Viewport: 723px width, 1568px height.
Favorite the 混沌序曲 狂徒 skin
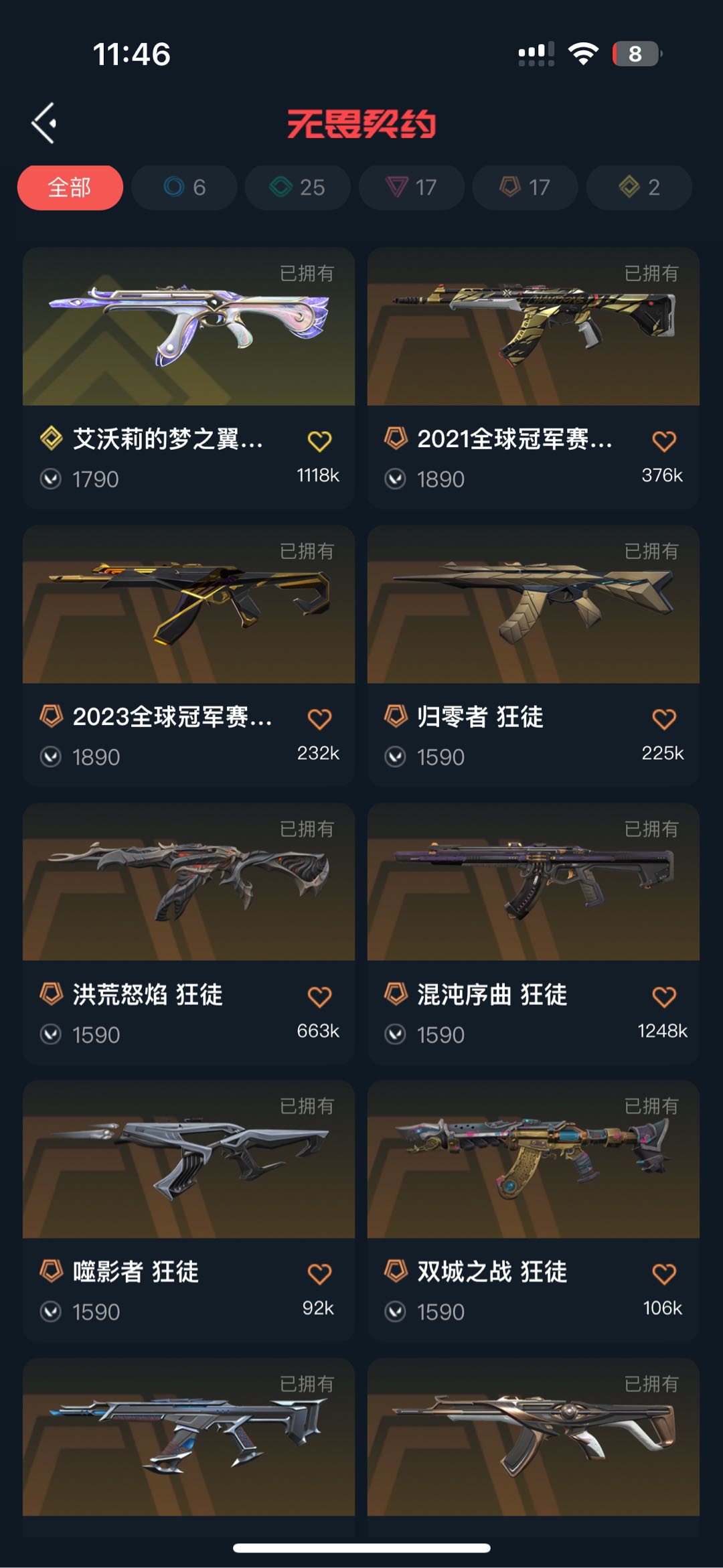point(663,997)
